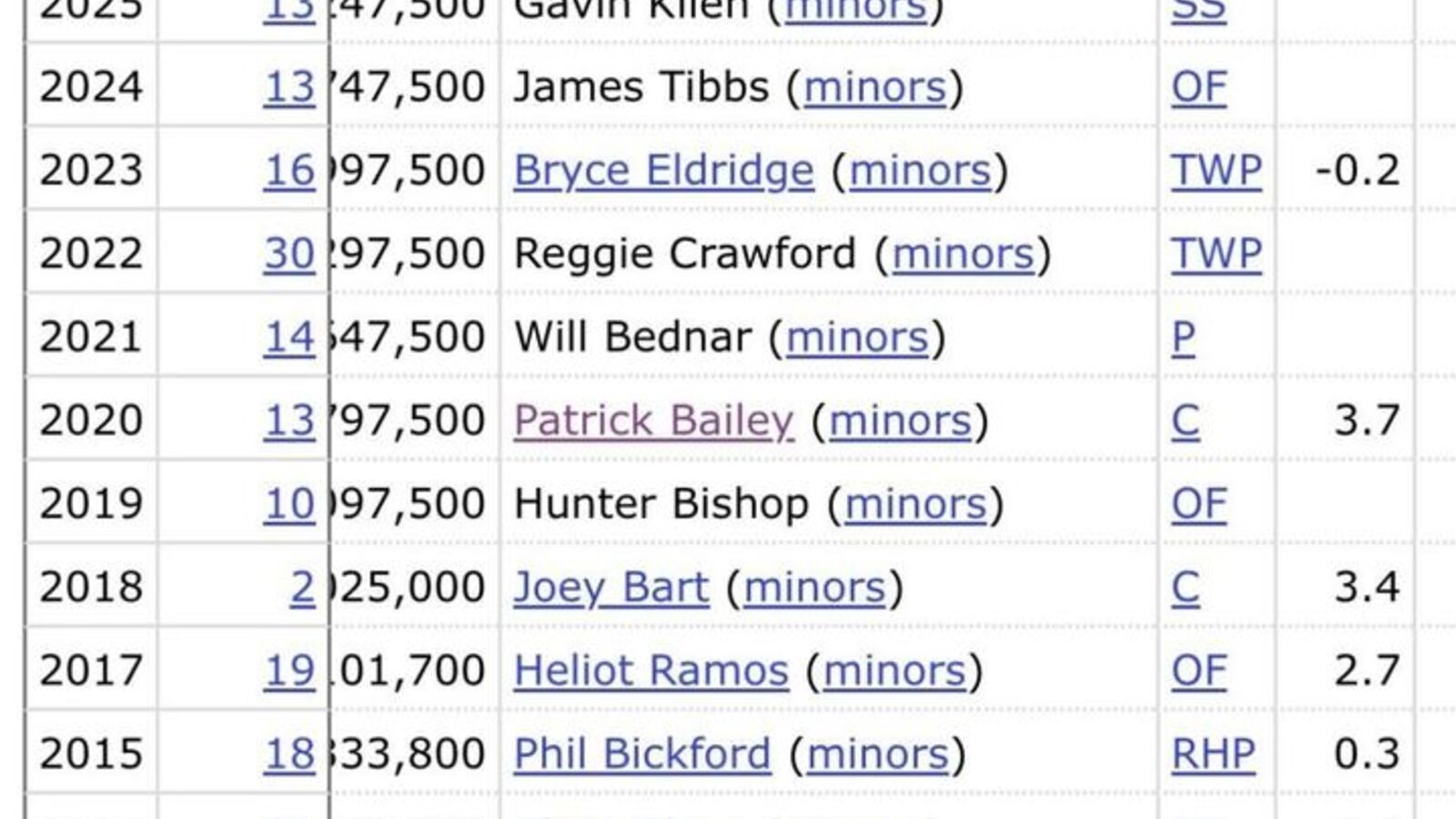Tap the RHP position link for Phil Bickford
This screenshot has width=1456, height=819.
tap(1213, 754)
